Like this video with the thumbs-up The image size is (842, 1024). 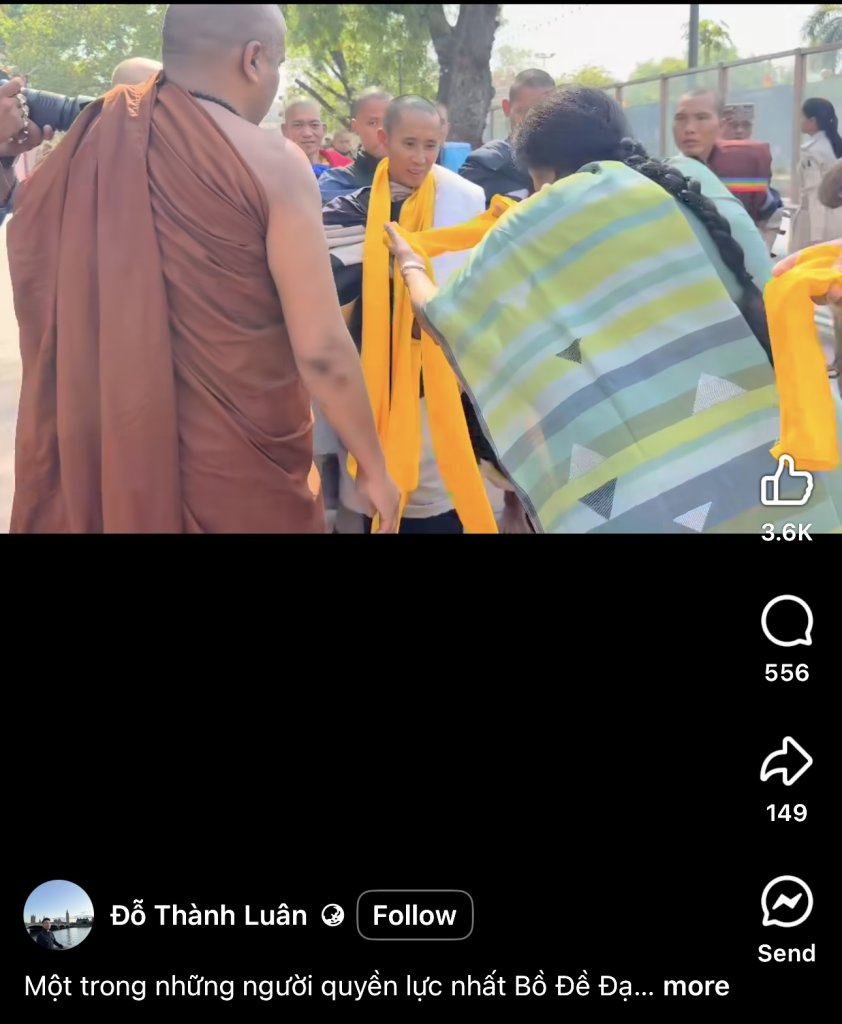pos(786,482)
